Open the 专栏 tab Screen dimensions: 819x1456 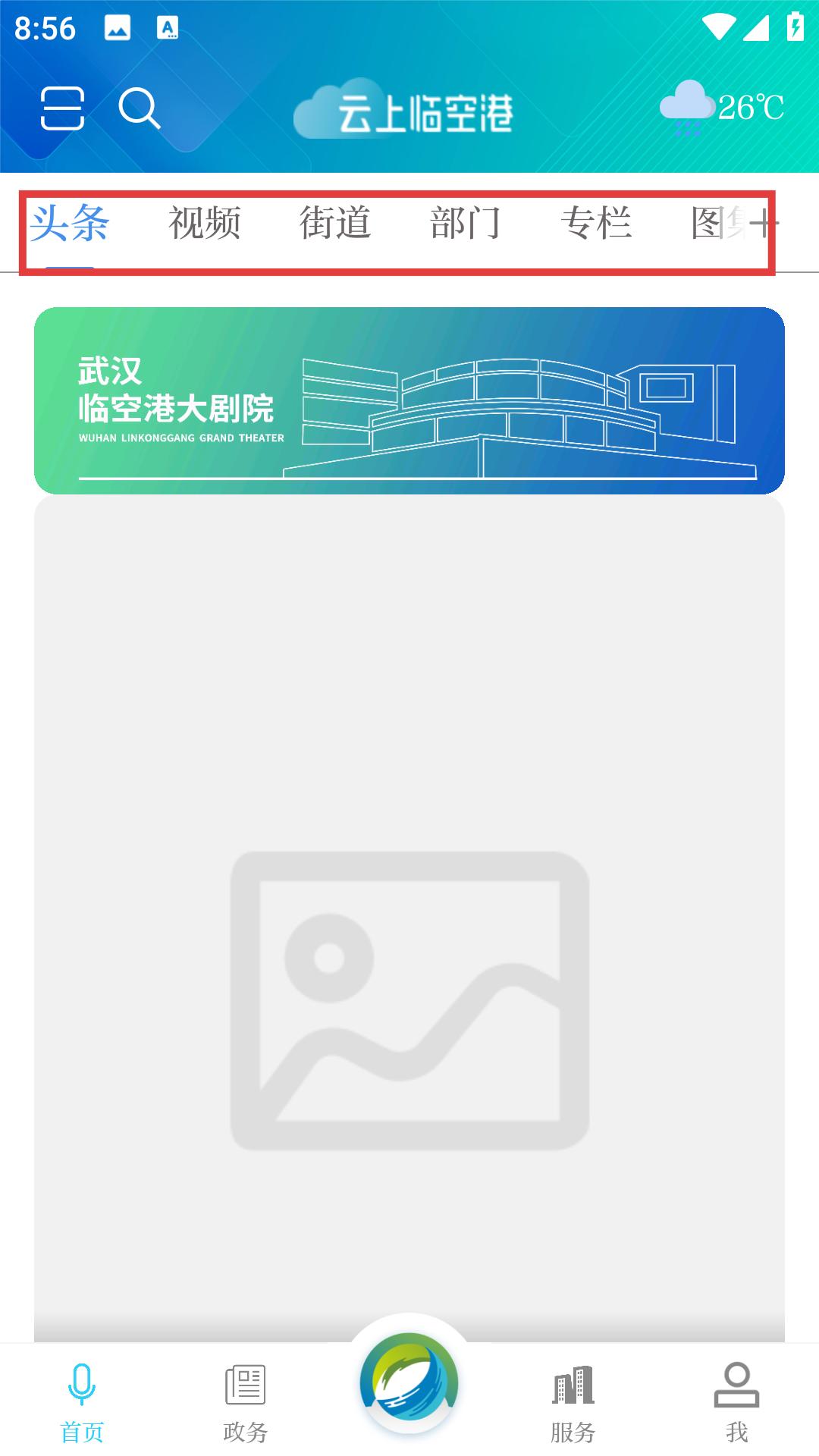[596, 224]
